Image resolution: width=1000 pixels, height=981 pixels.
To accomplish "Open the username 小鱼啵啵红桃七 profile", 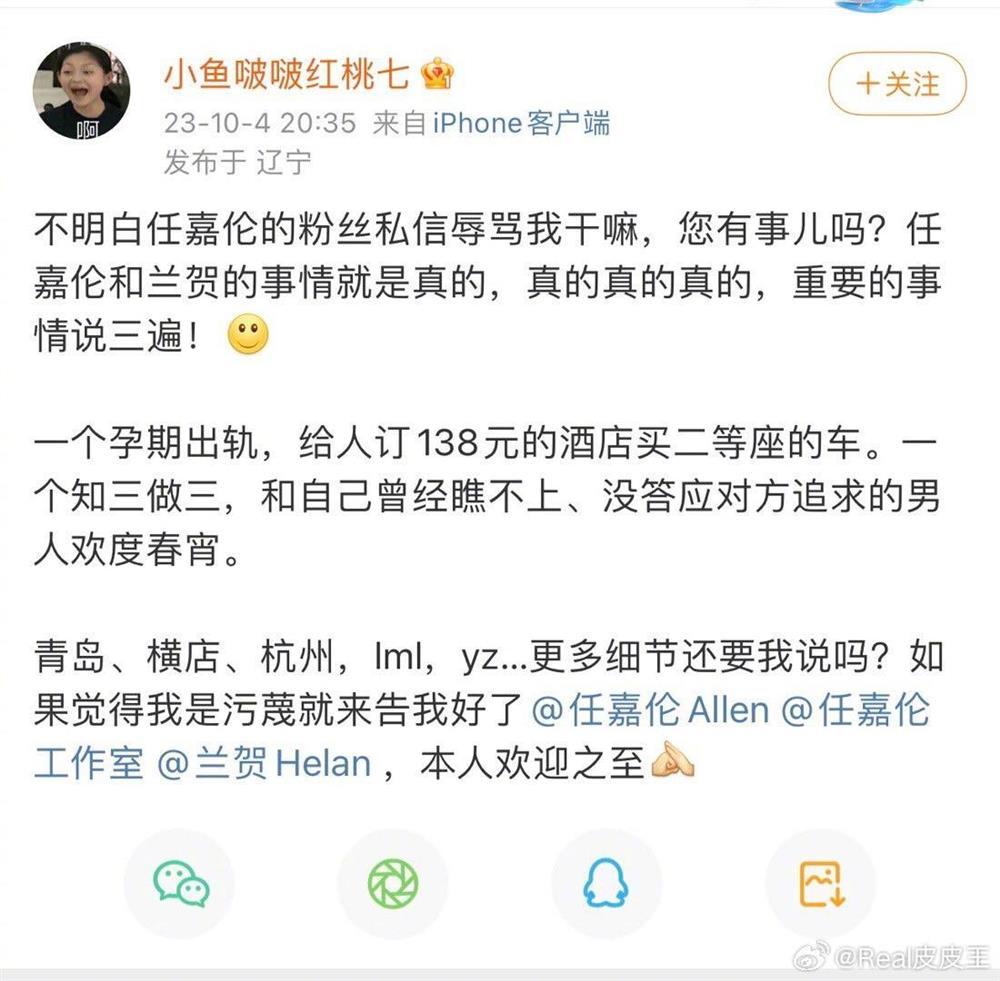I will click(x=288, y=73).
